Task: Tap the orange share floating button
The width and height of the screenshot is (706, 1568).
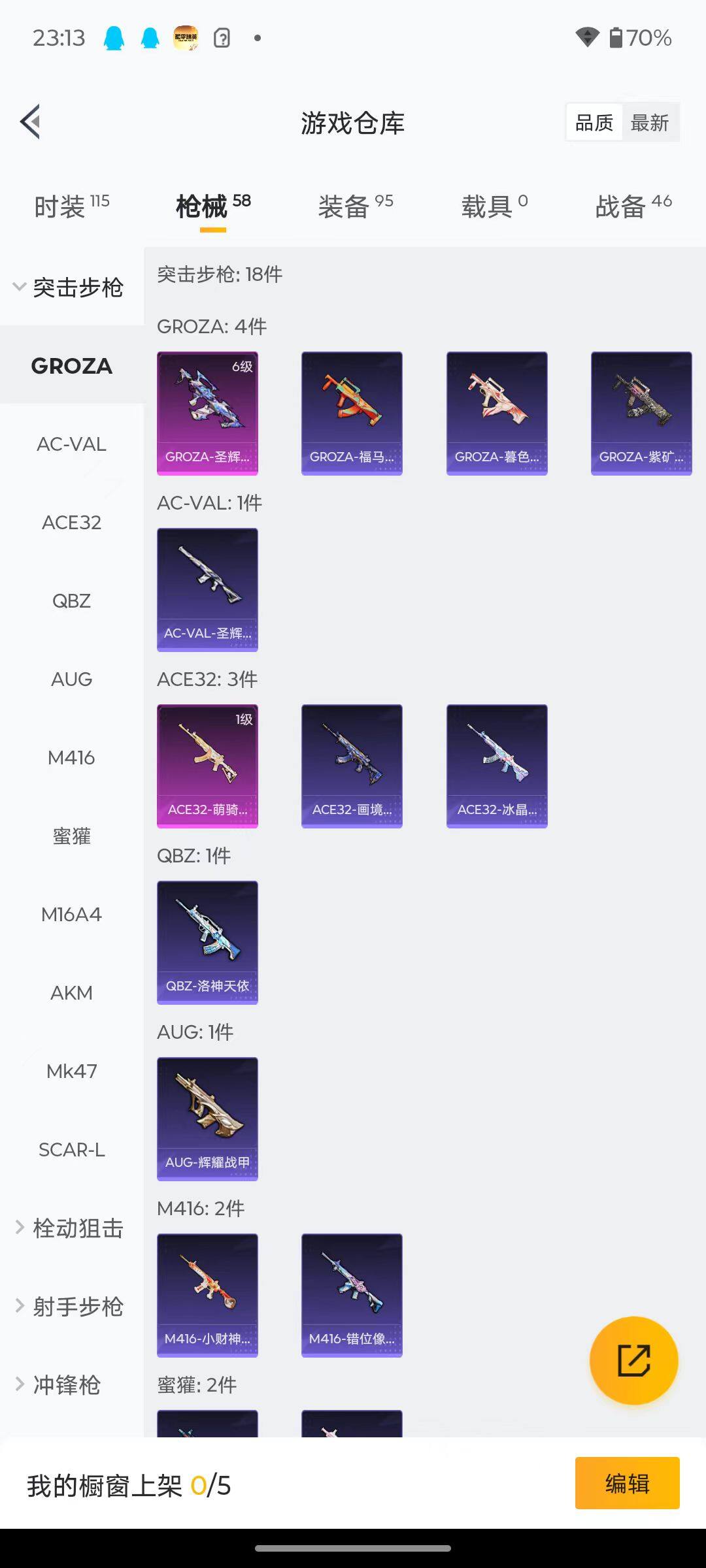Action: pos(633,1361)
